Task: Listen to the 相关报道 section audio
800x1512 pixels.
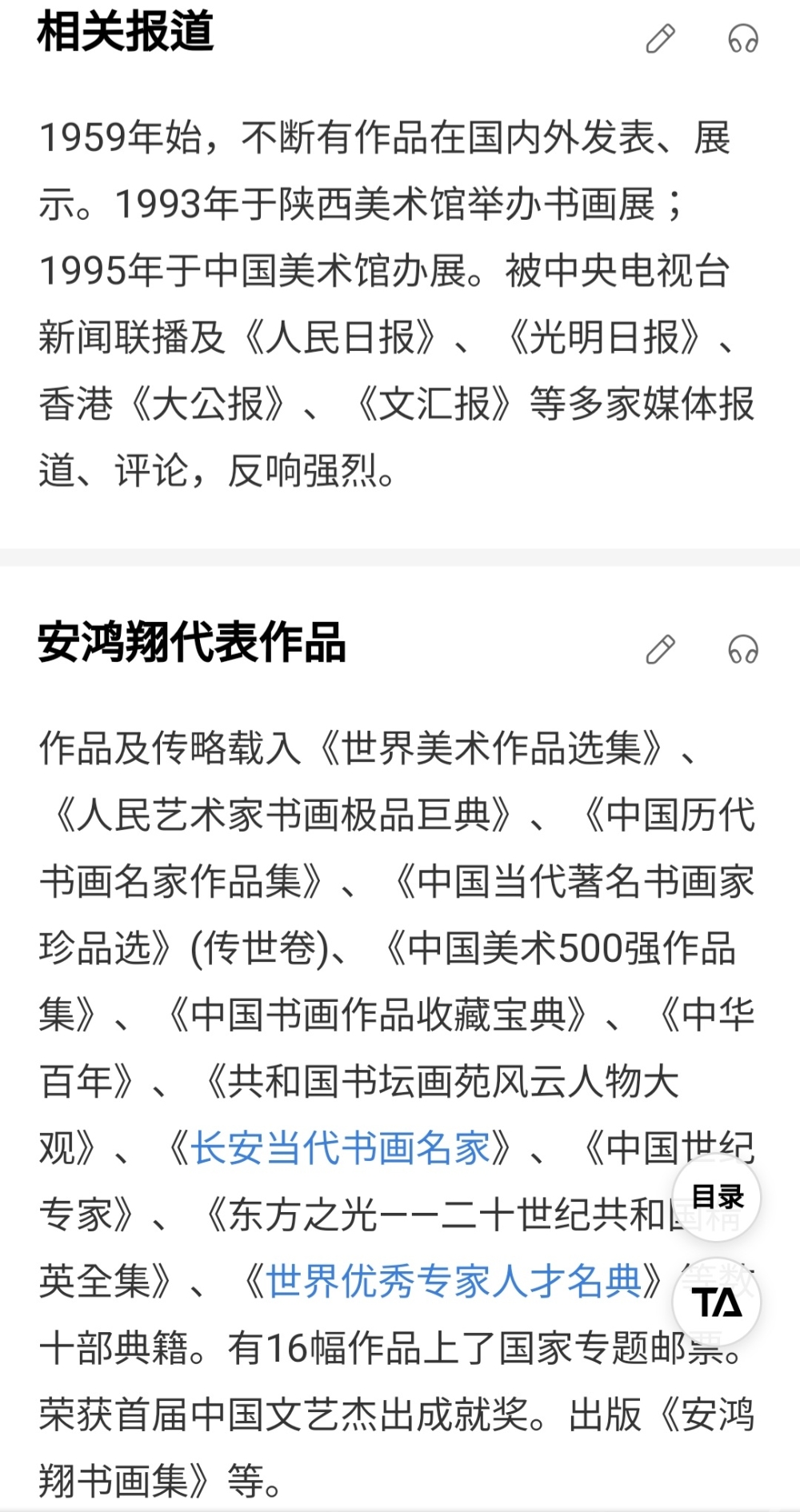Action: pos(742,38)
